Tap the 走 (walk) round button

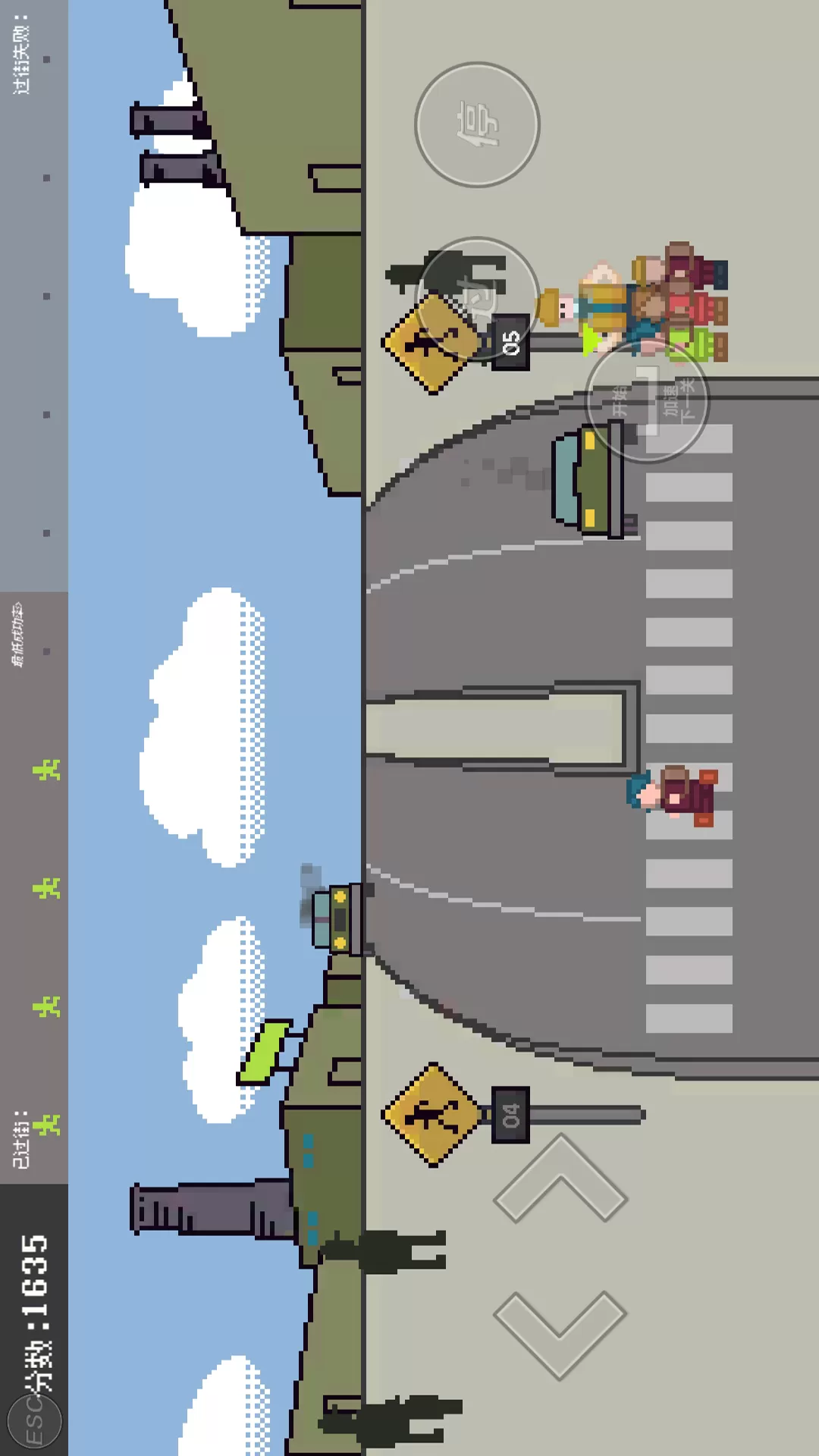coord(477,299)
